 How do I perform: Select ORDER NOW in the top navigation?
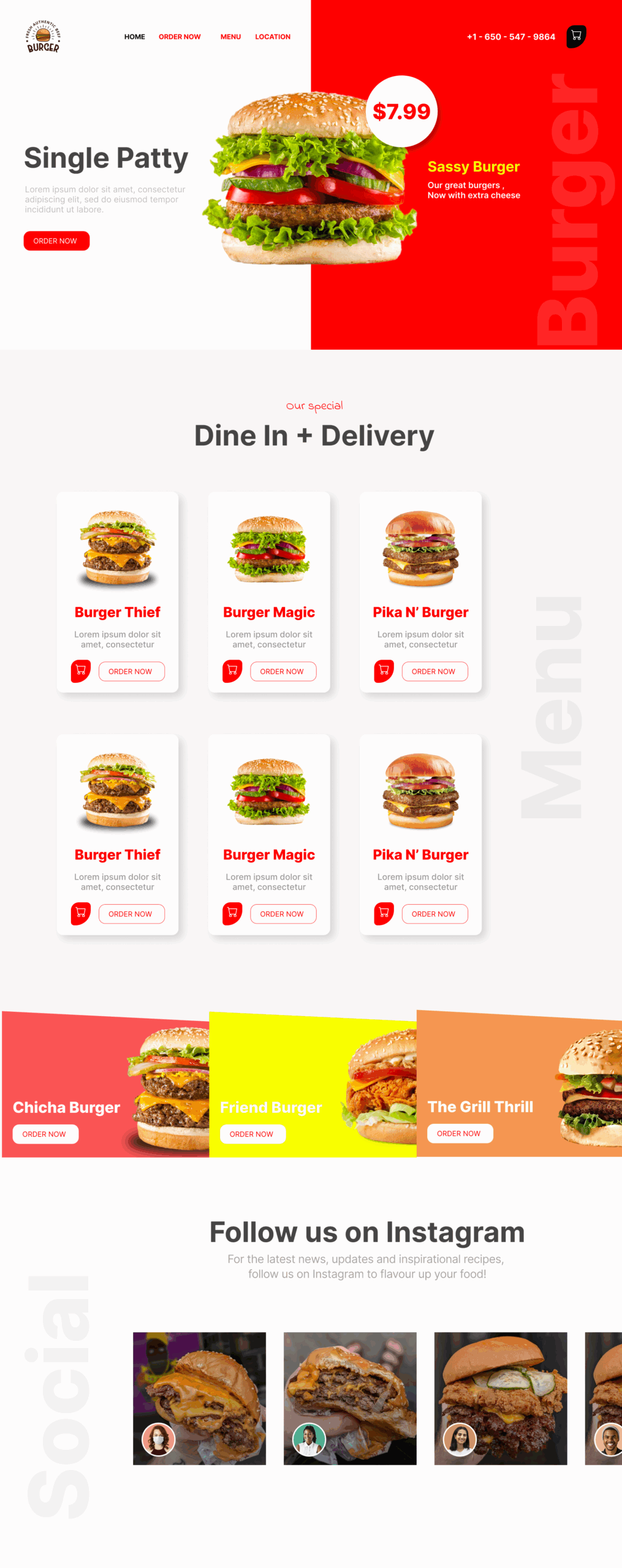tap(180, 37)
